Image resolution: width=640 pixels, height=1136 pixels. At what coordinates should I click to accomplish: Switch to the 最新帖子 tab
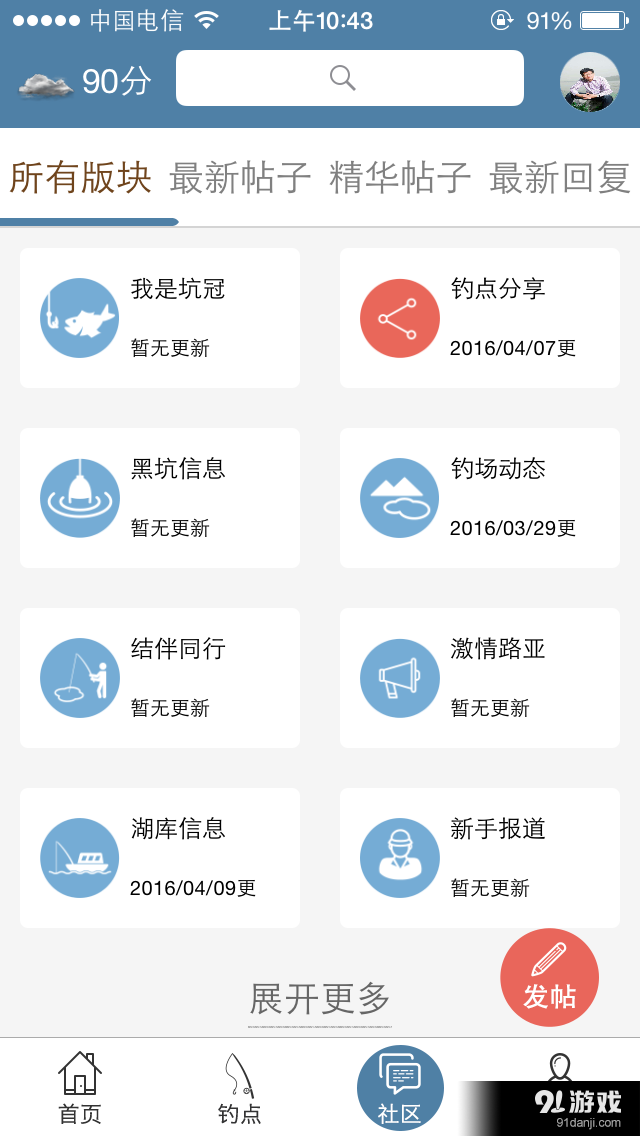click(240, 178)
